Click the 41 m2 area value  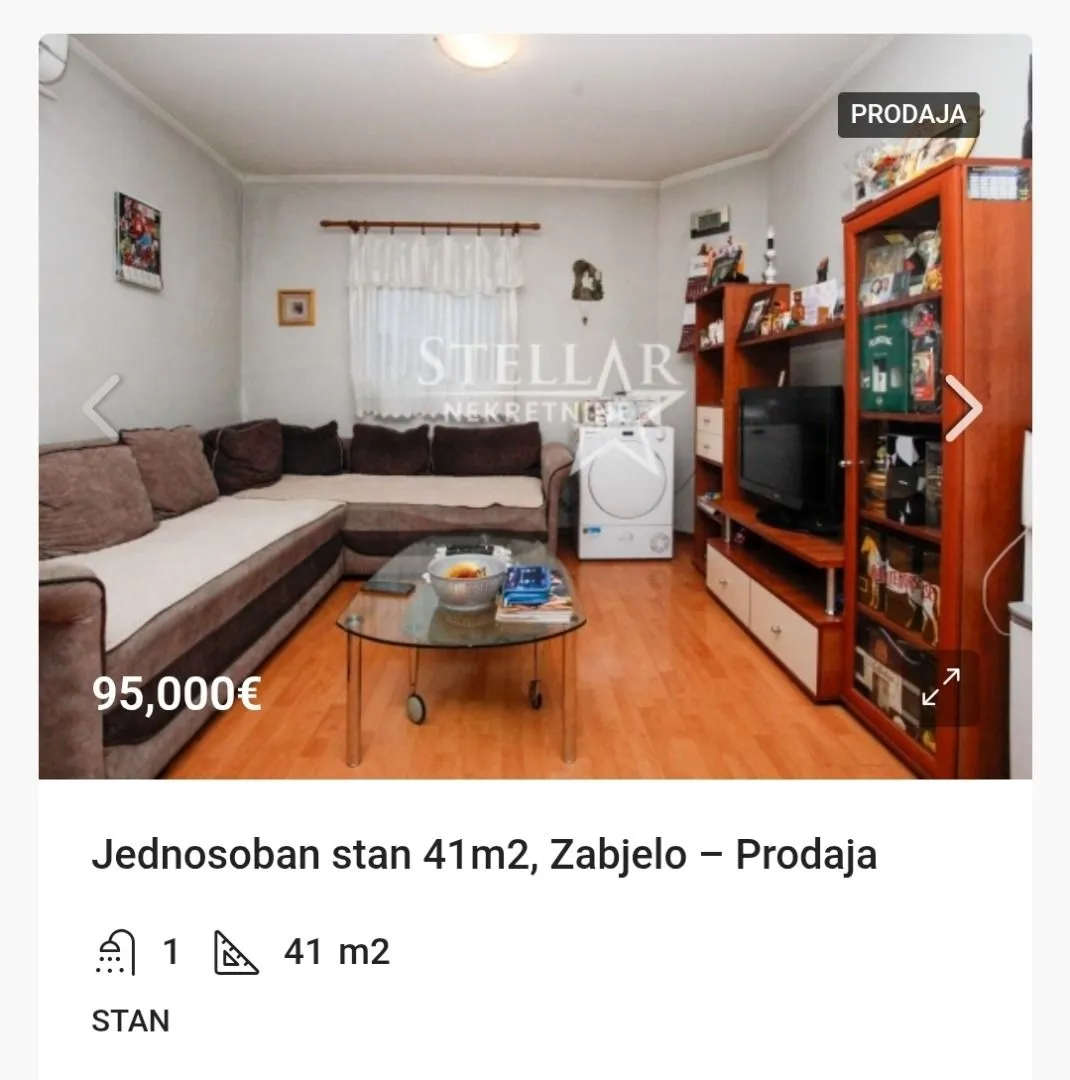click(x=336, y=952)
